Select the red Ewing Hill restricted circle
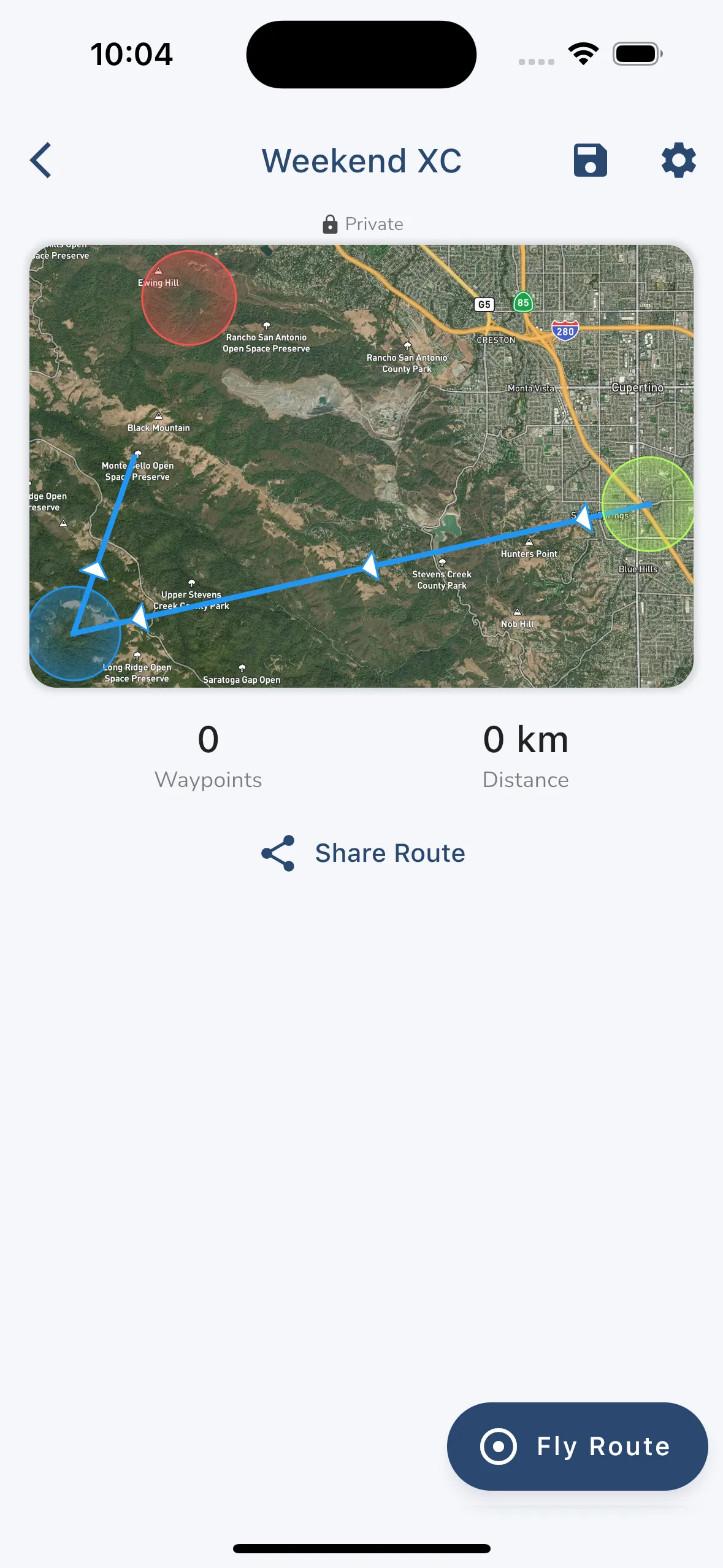Screen dimensions: 723x1568 188,299
